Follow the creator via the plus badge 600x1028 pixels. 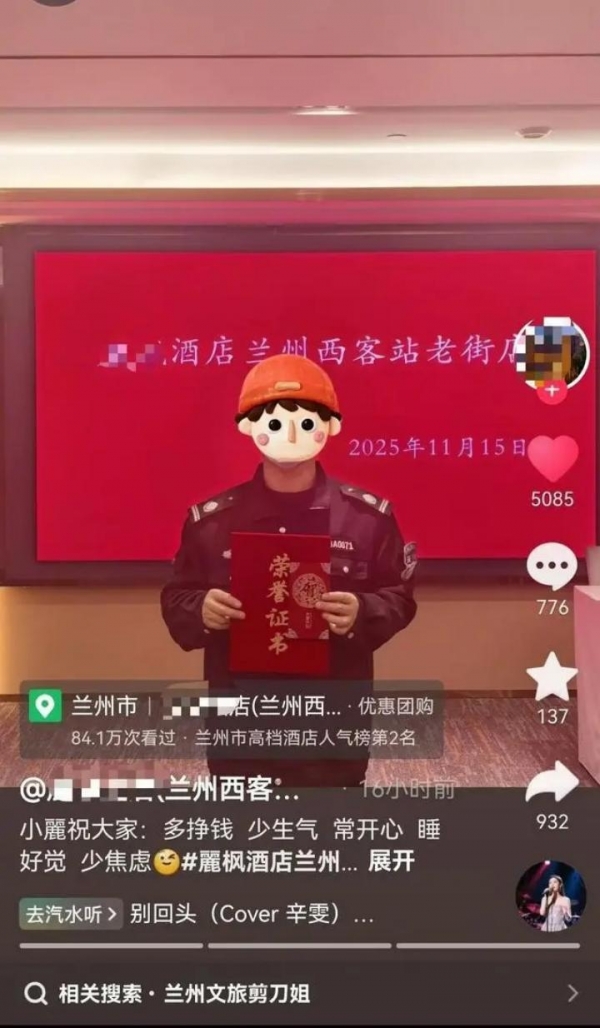coord(552,391)
